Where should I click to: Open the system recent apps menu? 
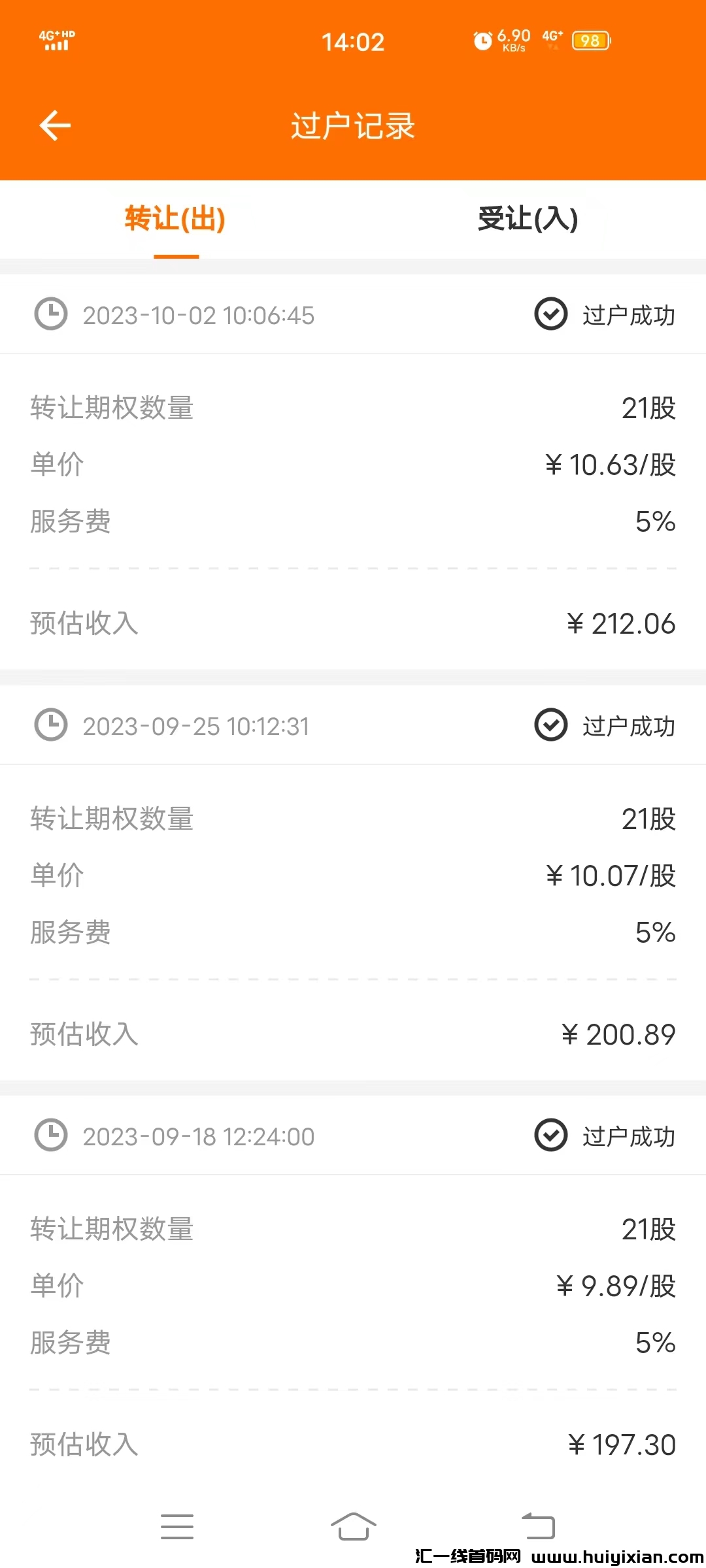point(177,1527)
